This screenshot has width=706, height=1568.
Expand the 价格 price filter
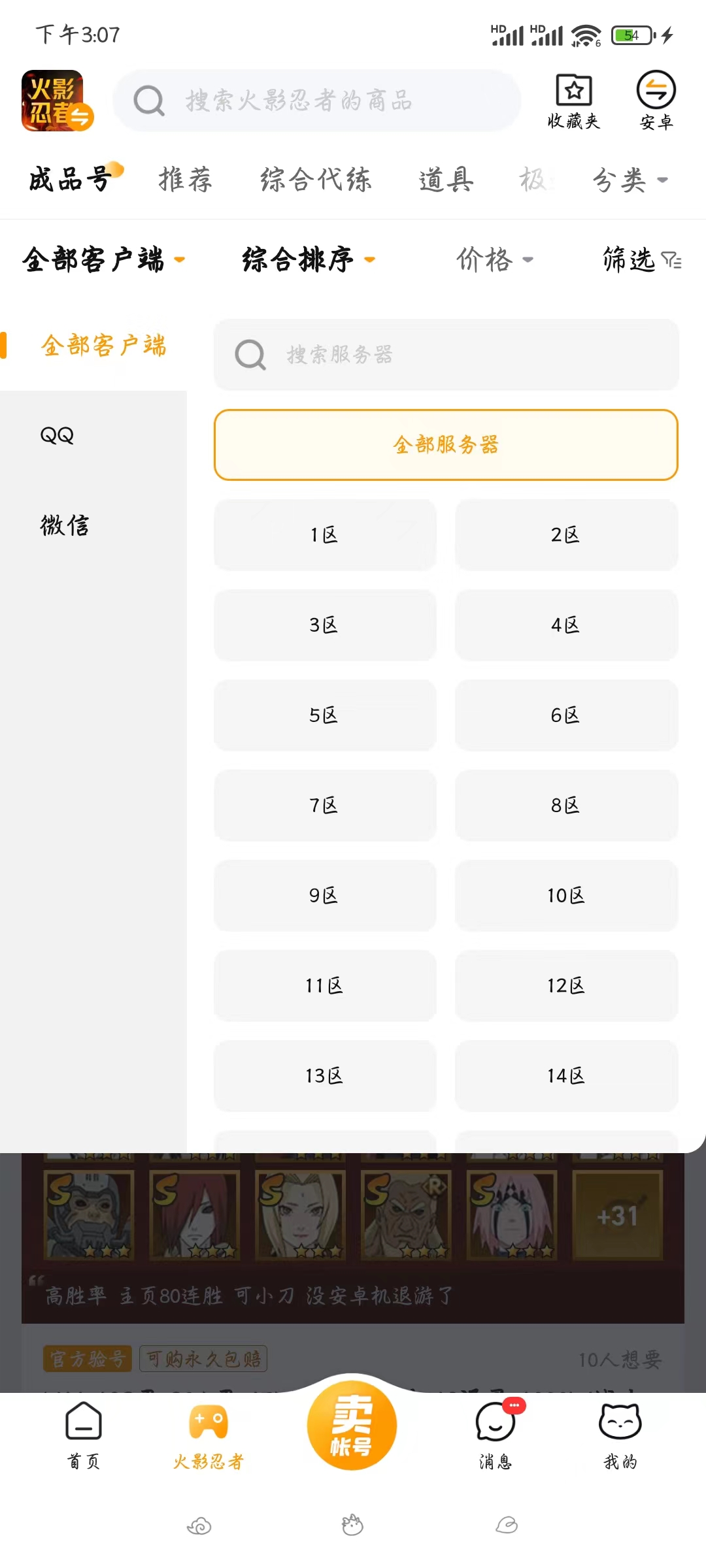tap(494, 259)
